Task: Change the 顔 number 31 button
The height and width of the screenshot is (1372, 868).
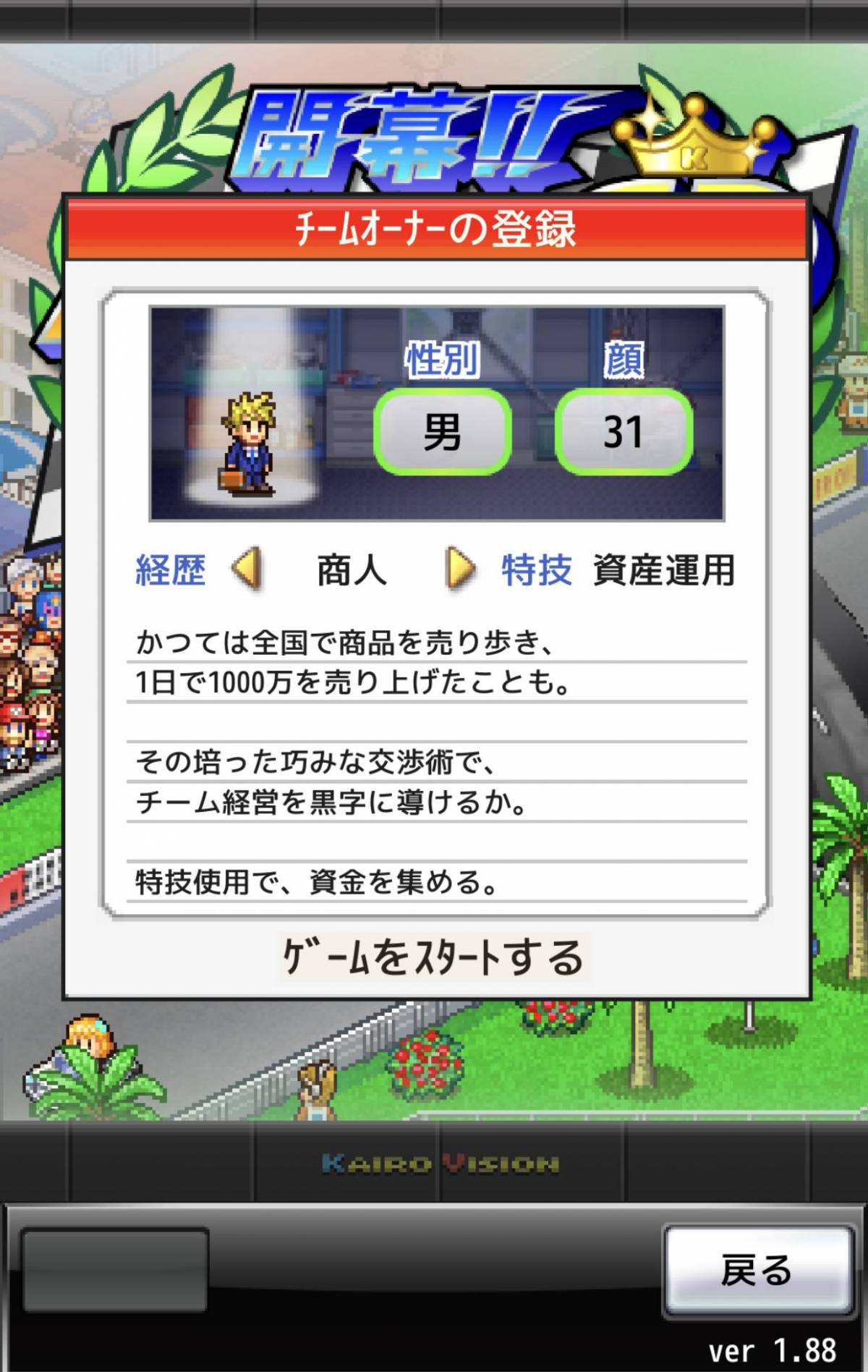Action: [624, 432]
